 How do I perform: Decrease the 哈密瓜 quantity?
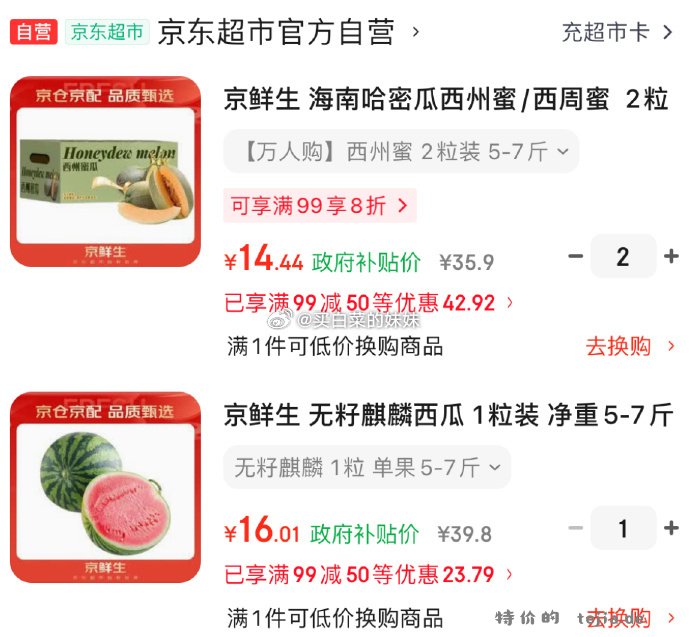[575, 257]
